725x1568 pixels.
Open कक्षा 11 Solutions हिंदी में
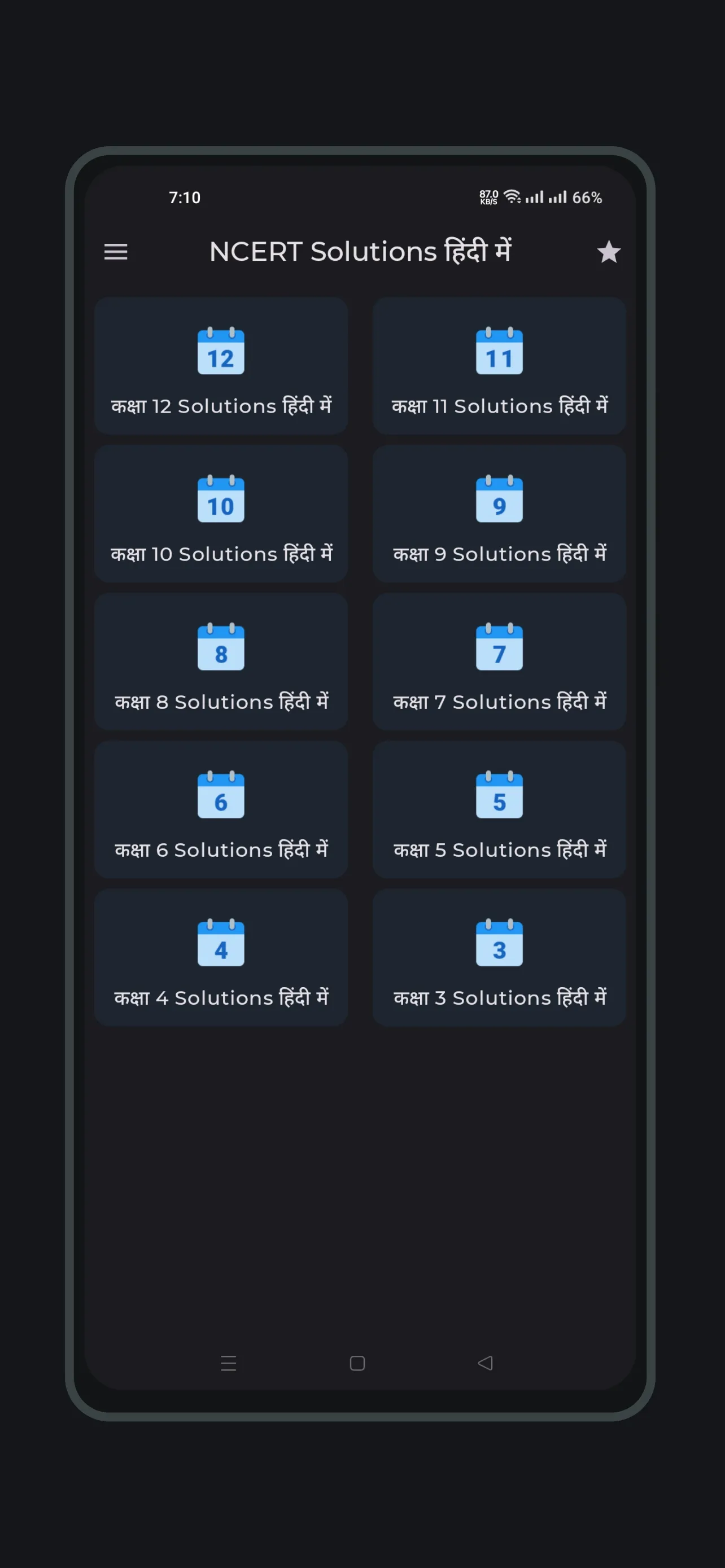point(499,365)
